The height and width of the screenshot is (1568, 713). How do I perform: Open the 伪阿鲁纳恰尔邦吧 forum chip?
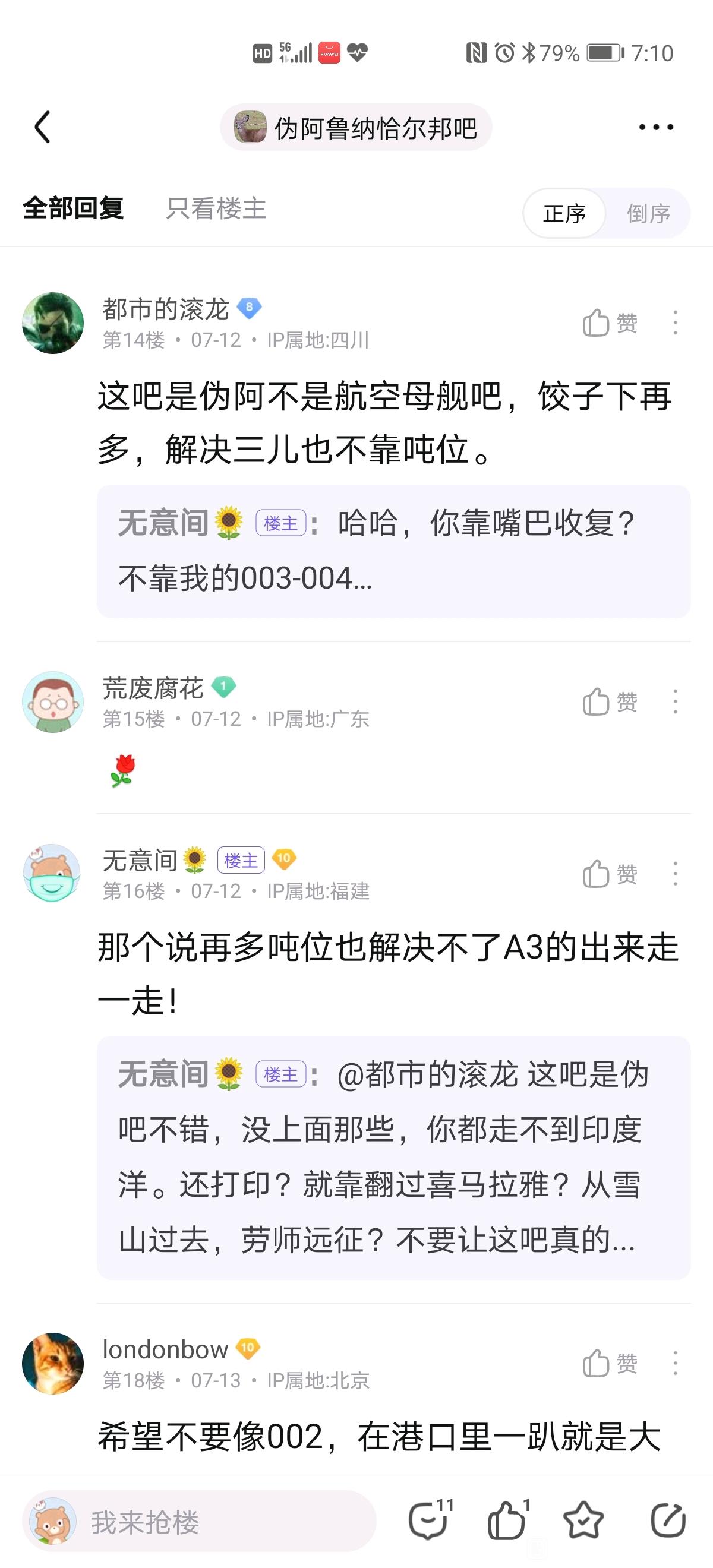tap(355, 127)
